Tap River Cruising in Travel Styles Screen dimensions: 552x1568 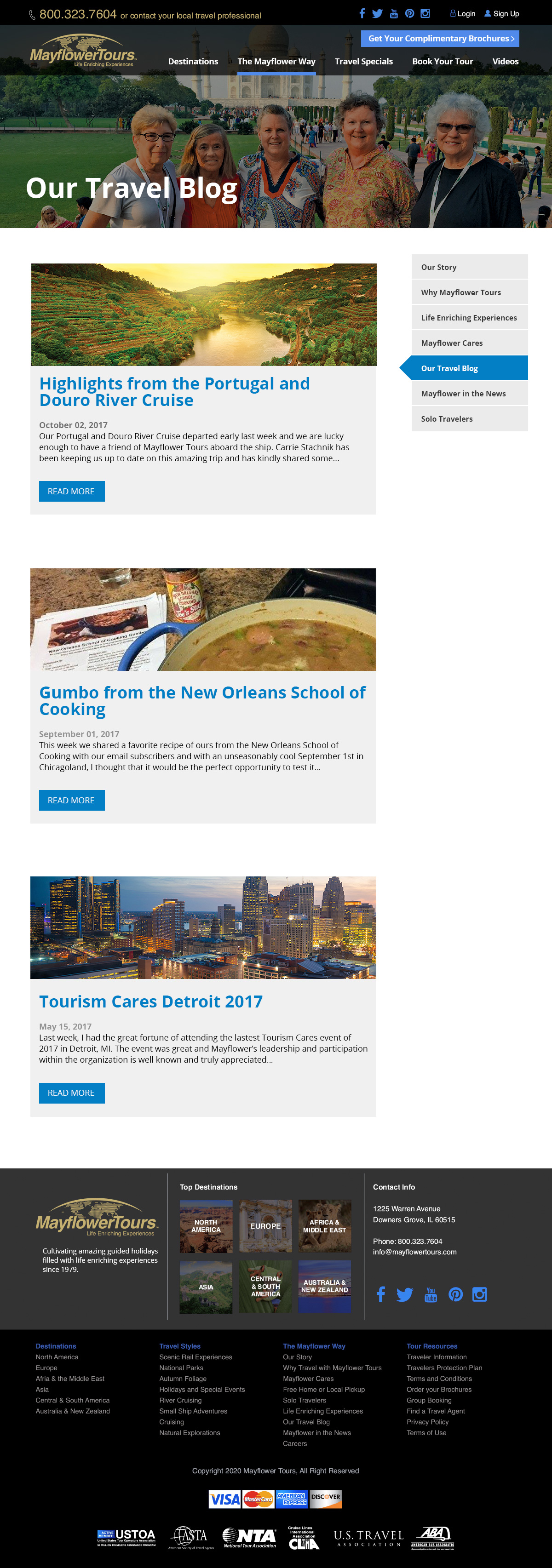[x=180, y=1400]
